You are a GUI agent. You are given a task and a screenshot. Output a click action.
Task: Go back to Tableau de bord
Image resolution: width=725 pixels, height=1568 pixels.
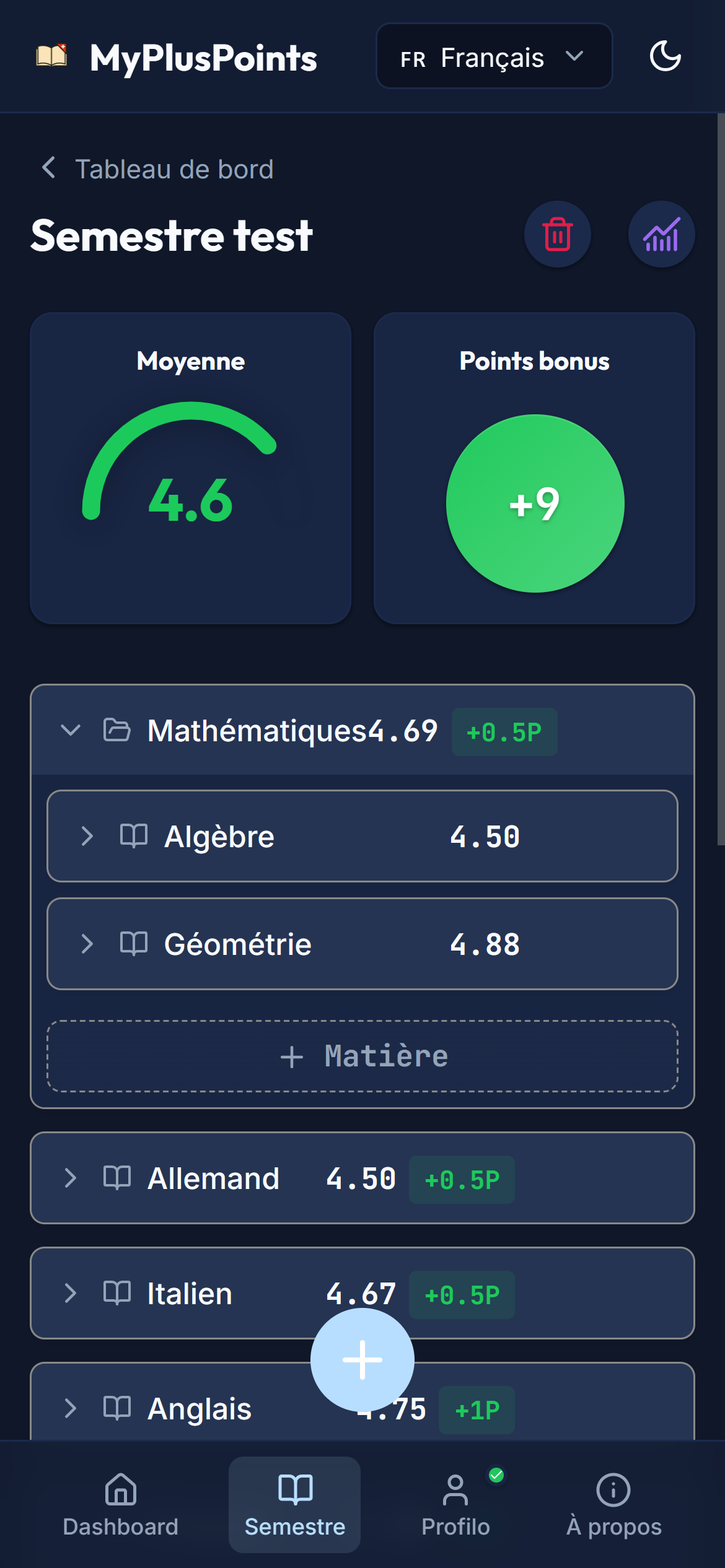(x=157, y=169)
